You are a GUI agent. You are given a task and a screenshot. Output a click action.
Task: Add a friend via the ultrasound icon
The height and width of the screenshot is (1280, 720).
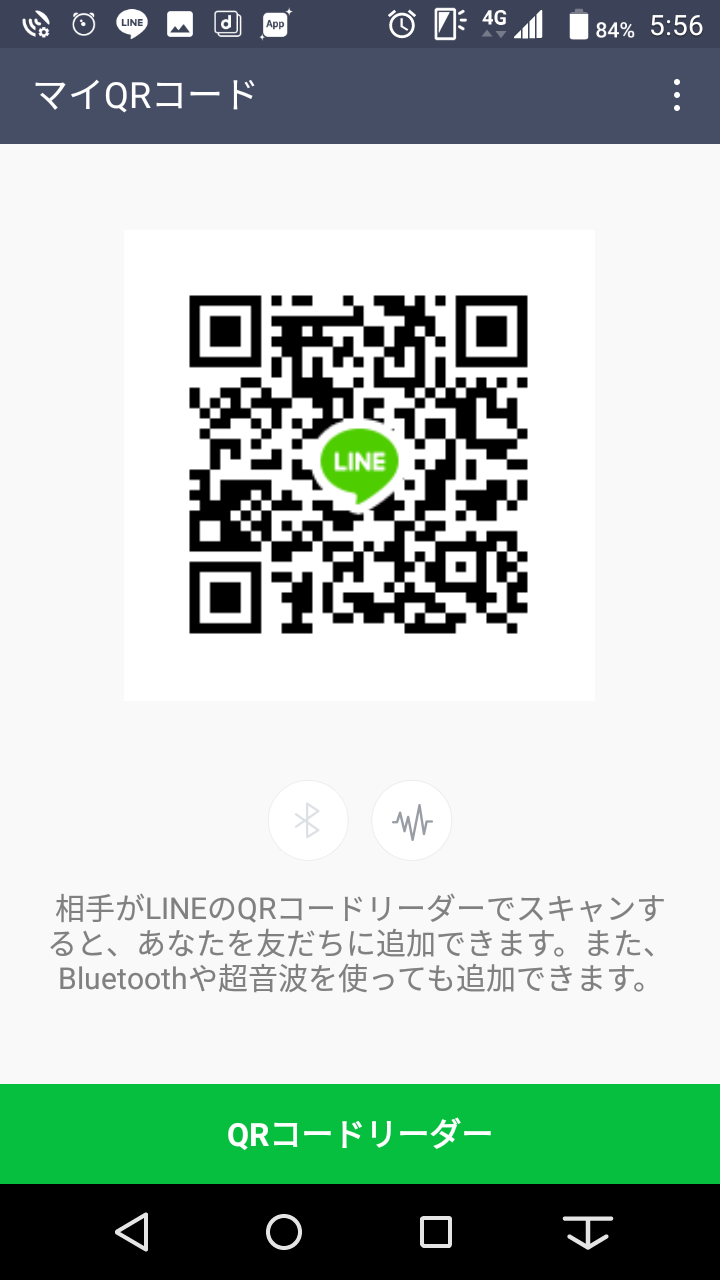(412, 821)
